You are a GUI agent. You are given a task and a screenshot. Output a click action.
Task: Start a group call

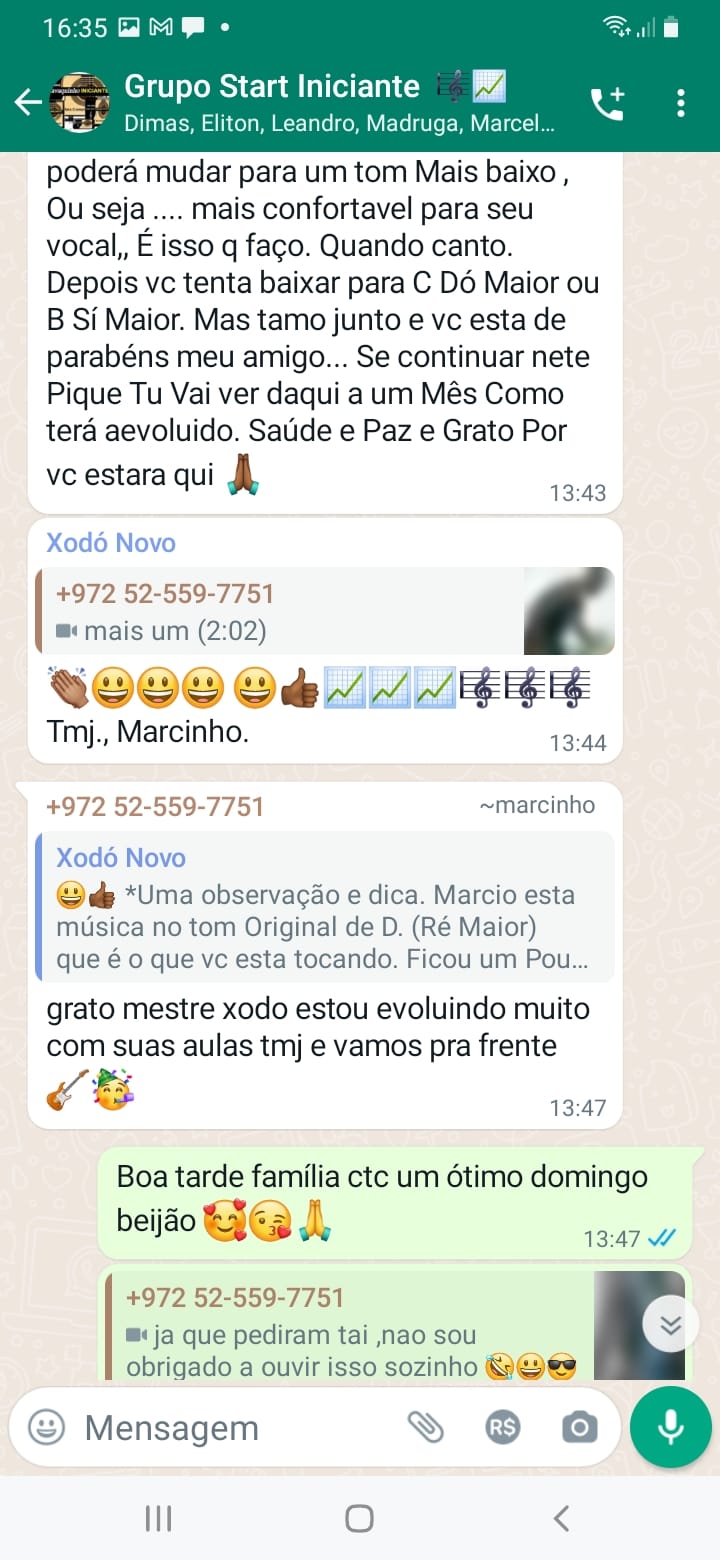coord(607,103)
